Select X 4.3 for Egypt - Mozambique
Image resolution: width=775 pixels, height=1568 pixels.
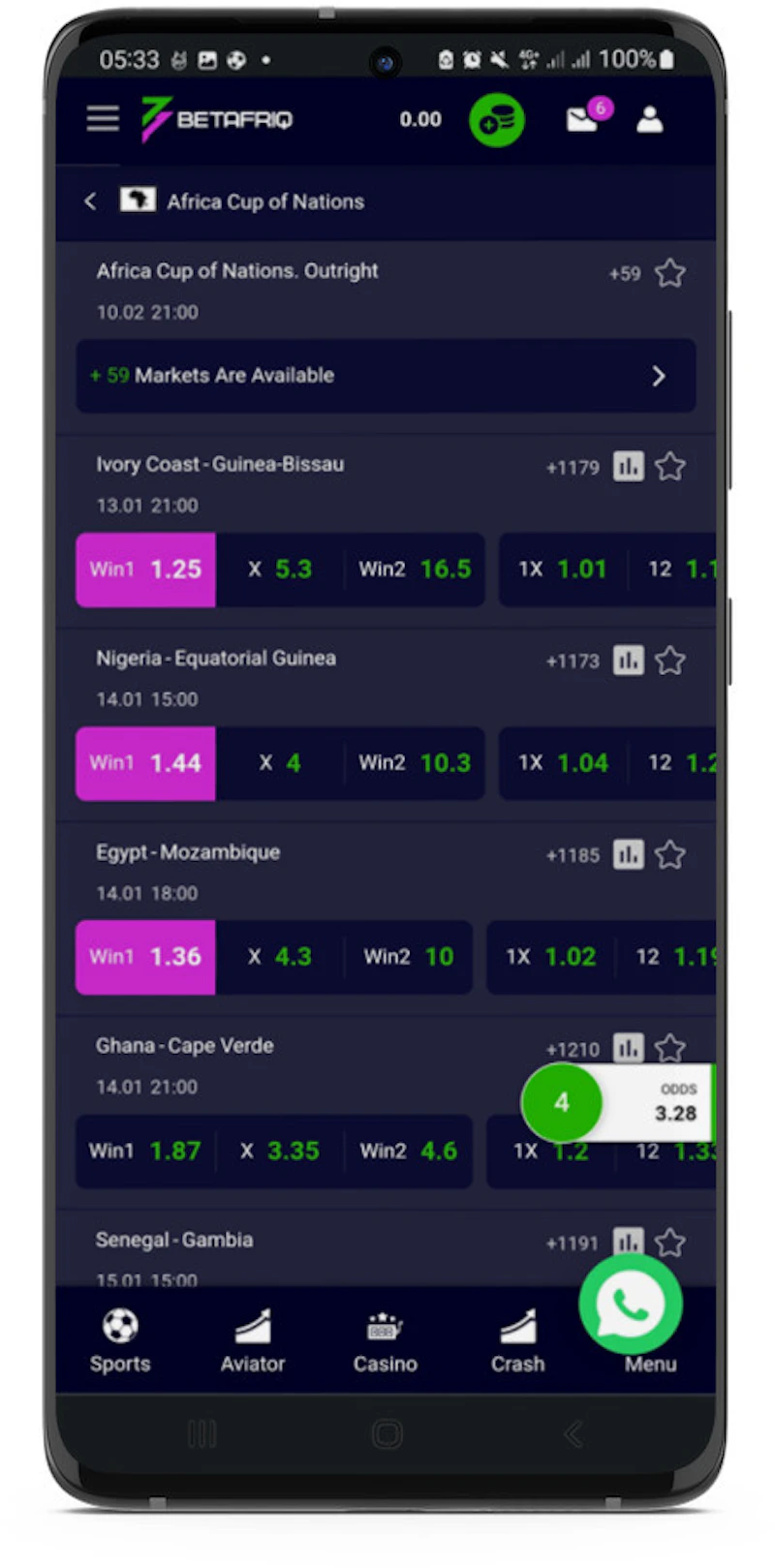(279, 957)
